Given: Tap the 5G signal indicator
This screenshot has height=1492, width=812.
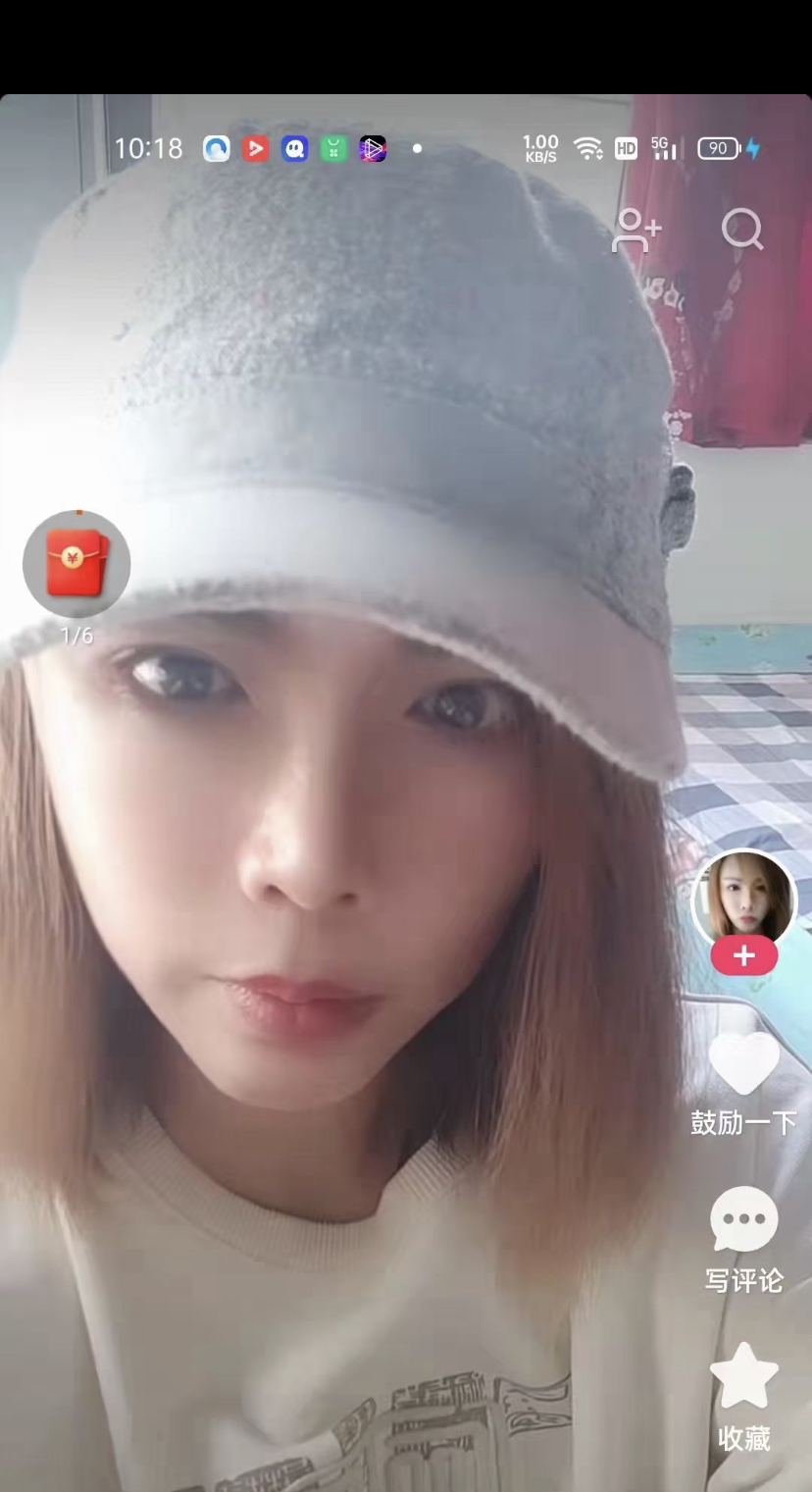Looking at the screenshot, I should (662, 149).
